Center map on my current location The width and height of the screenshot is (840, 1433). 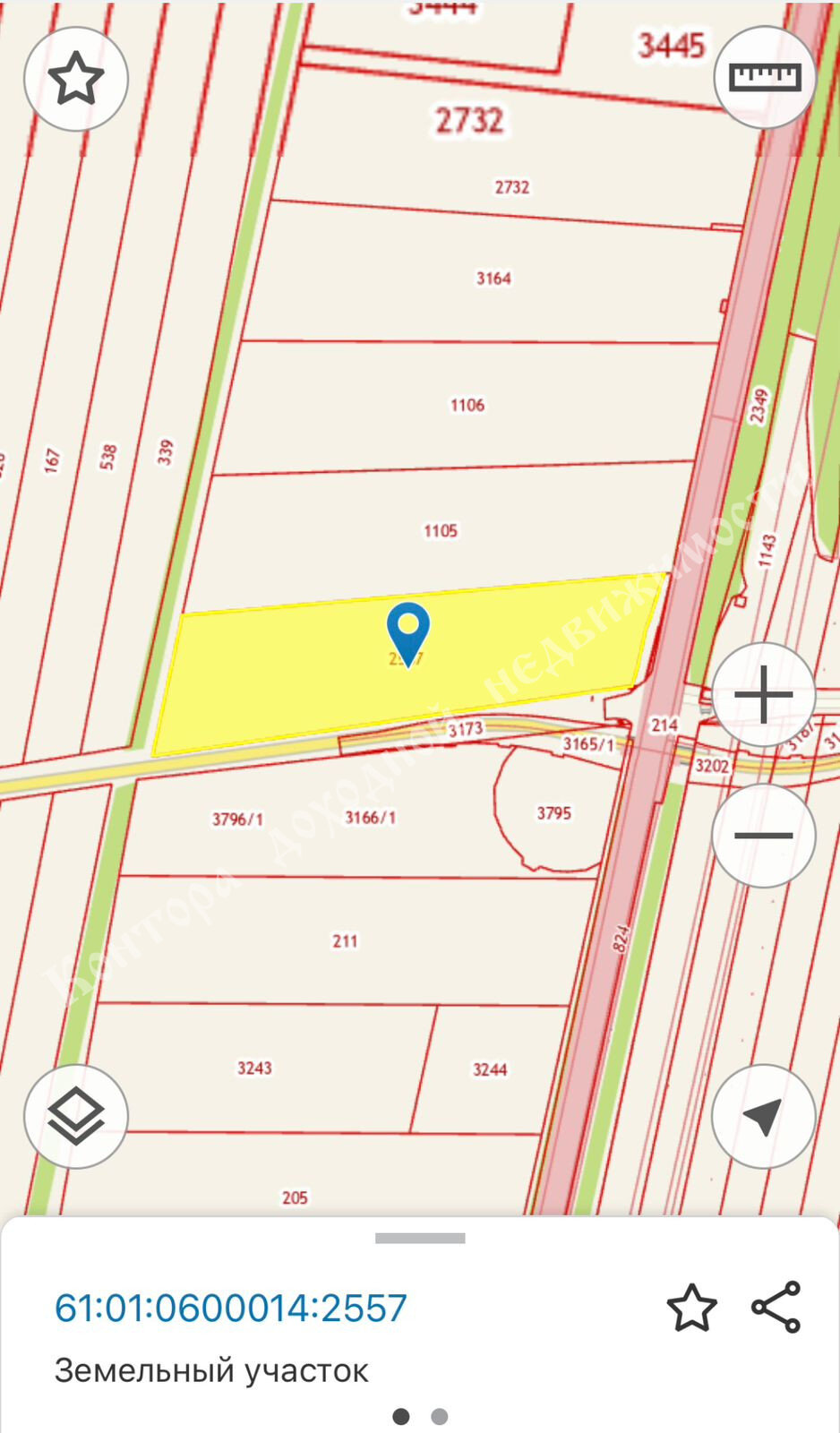coord(763,1116)
